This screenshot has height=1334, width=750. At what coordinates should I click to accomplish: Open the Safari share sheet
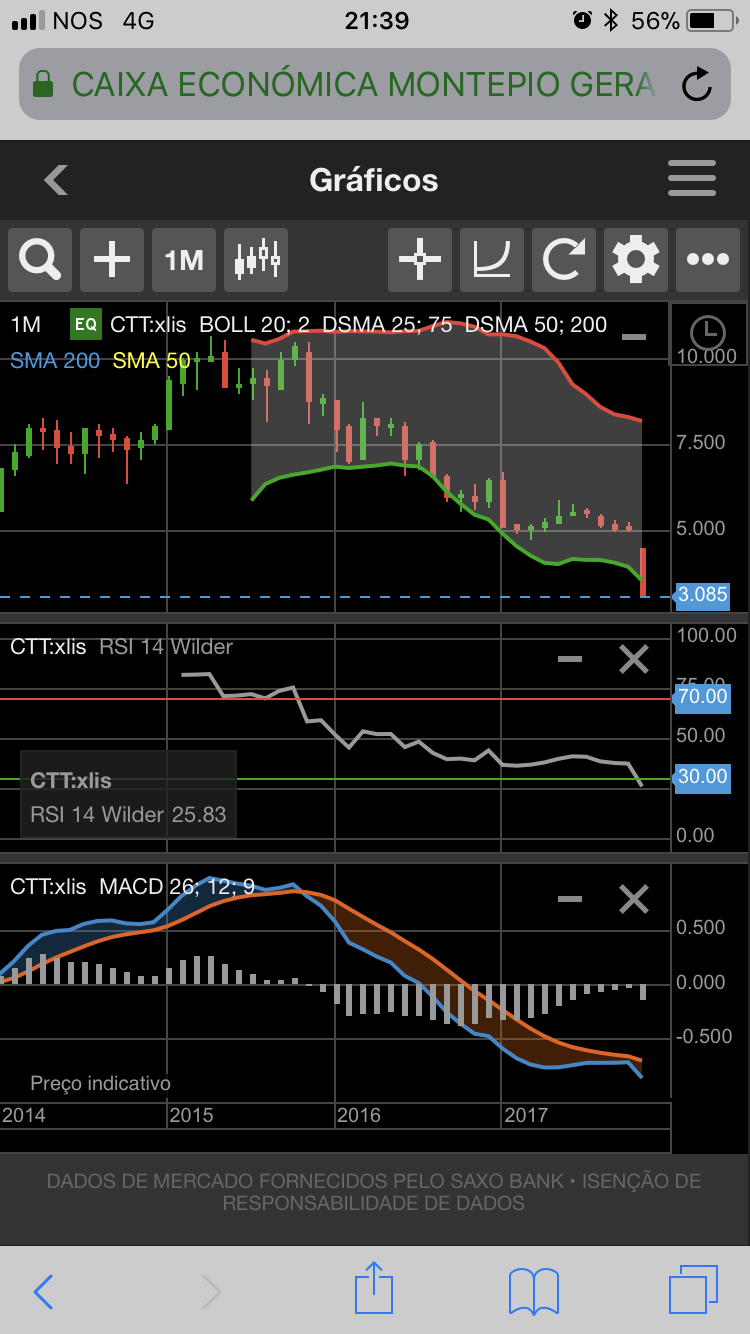coord(374,1290)
